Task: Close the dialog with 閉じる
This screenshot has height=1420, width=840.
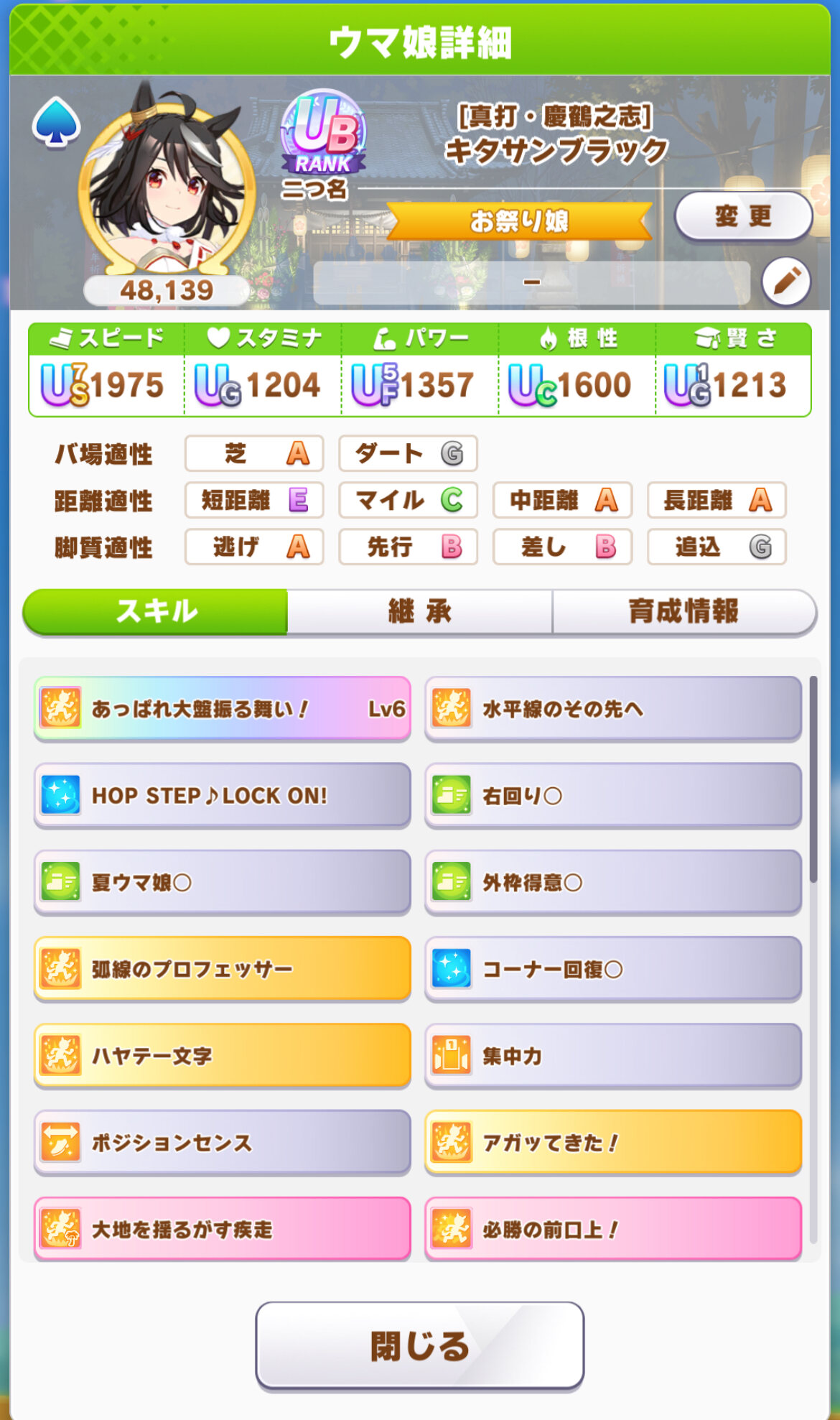Action: coord(420,1345)
